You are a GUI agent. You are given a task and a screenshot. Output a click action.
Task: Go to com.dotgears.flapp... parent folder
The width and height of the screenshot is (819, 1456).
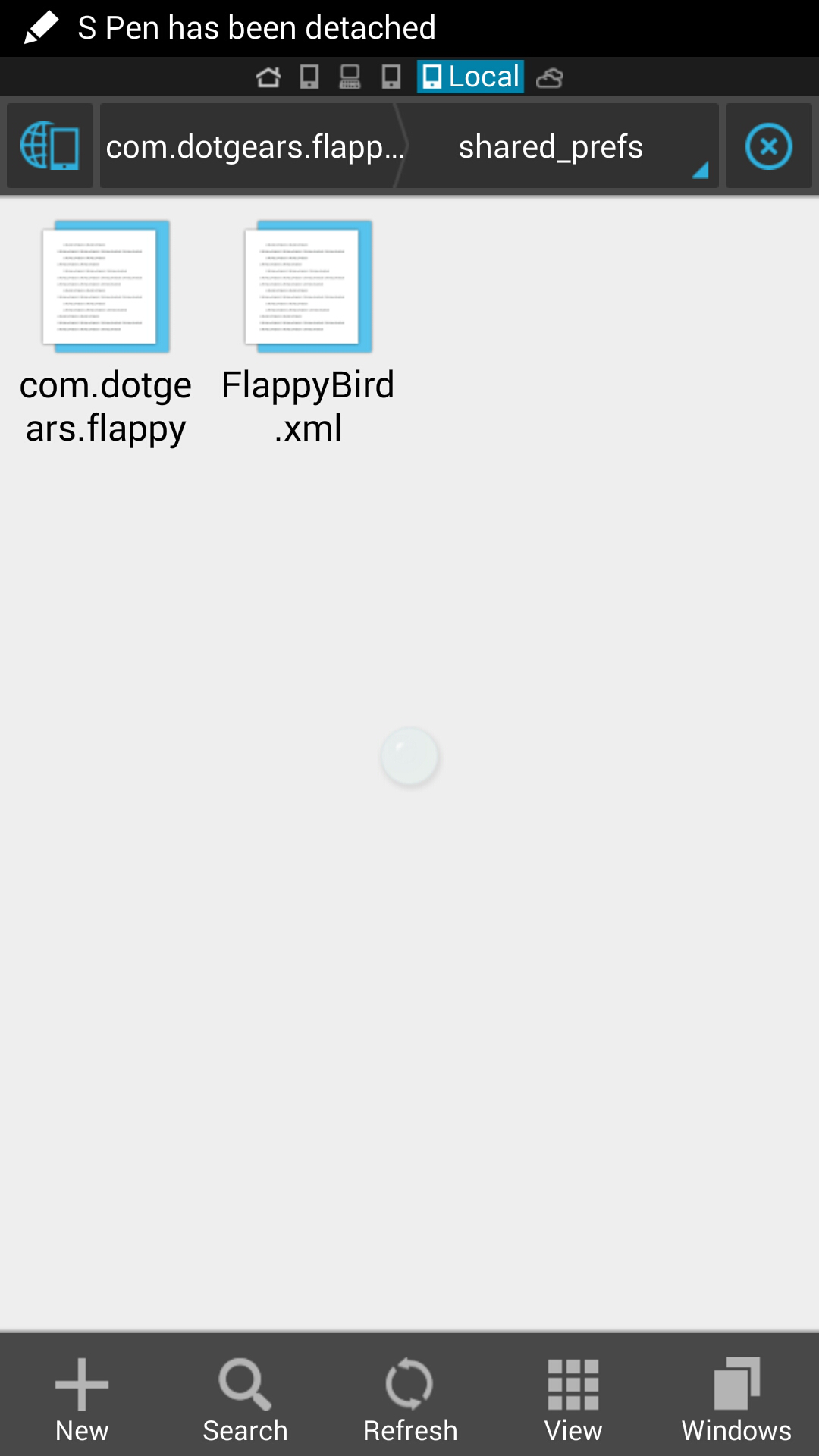coord(254,146)
